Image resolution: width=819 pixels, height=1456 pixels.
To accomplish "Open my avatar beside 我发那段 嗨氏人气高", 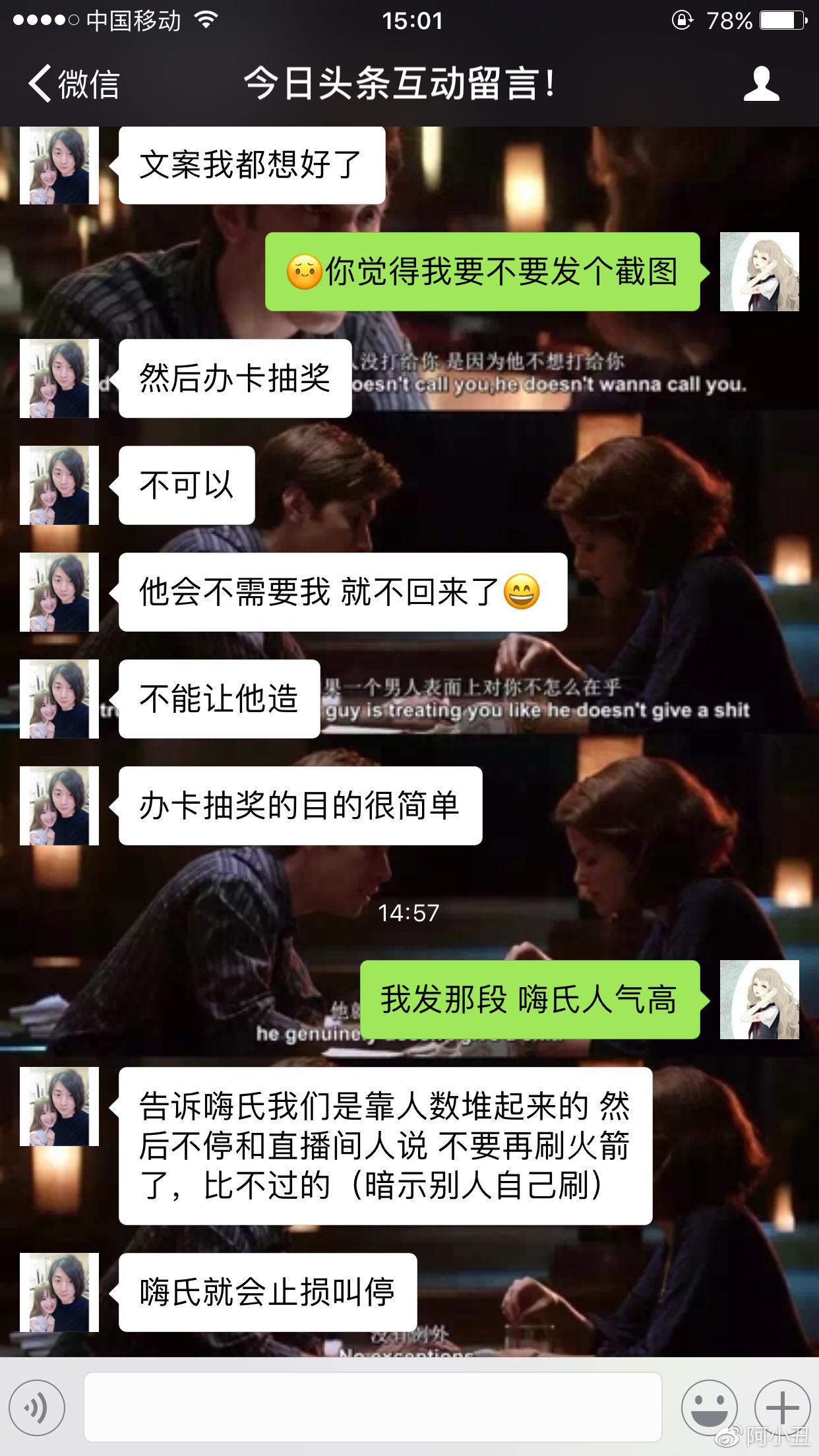I will [x=759, y=1000].
